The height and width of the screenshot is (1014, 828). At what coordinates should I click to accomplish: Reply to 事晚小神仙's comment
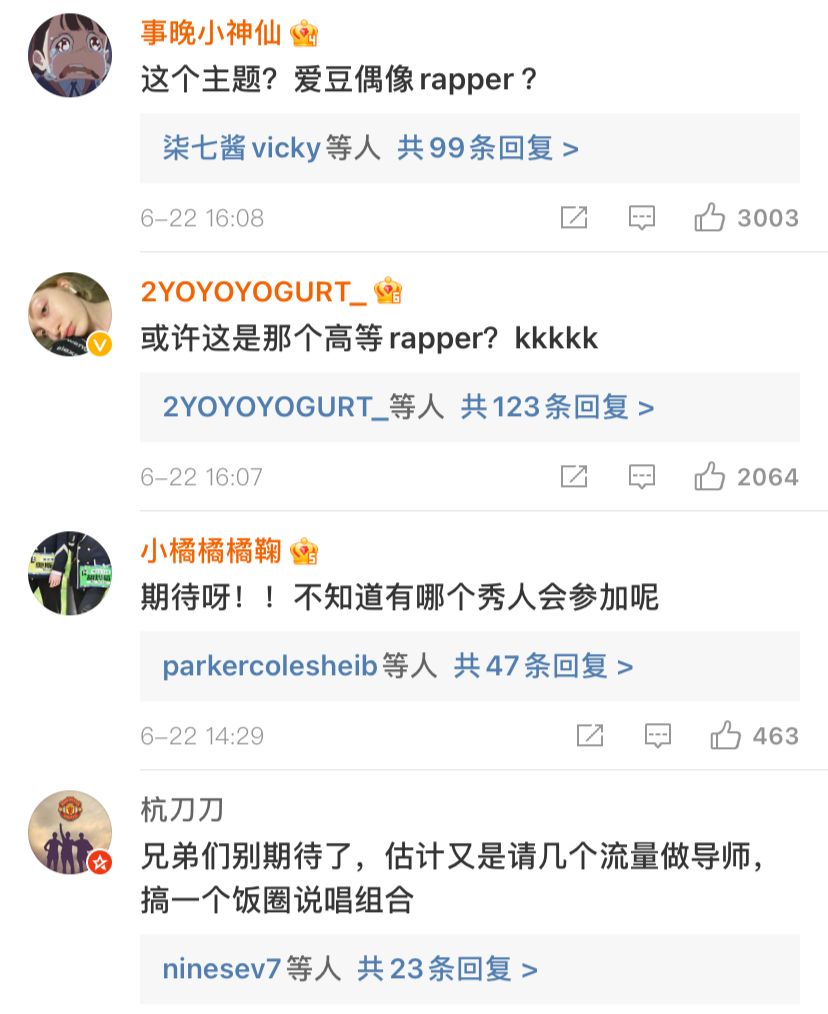641,218
